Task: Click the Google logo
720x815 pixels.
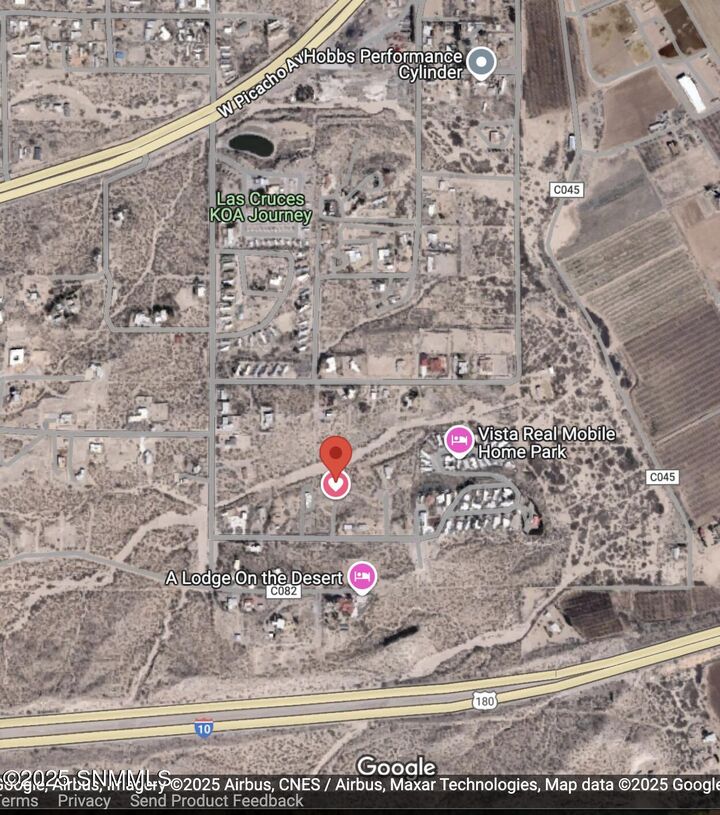Action: [395, 768]
